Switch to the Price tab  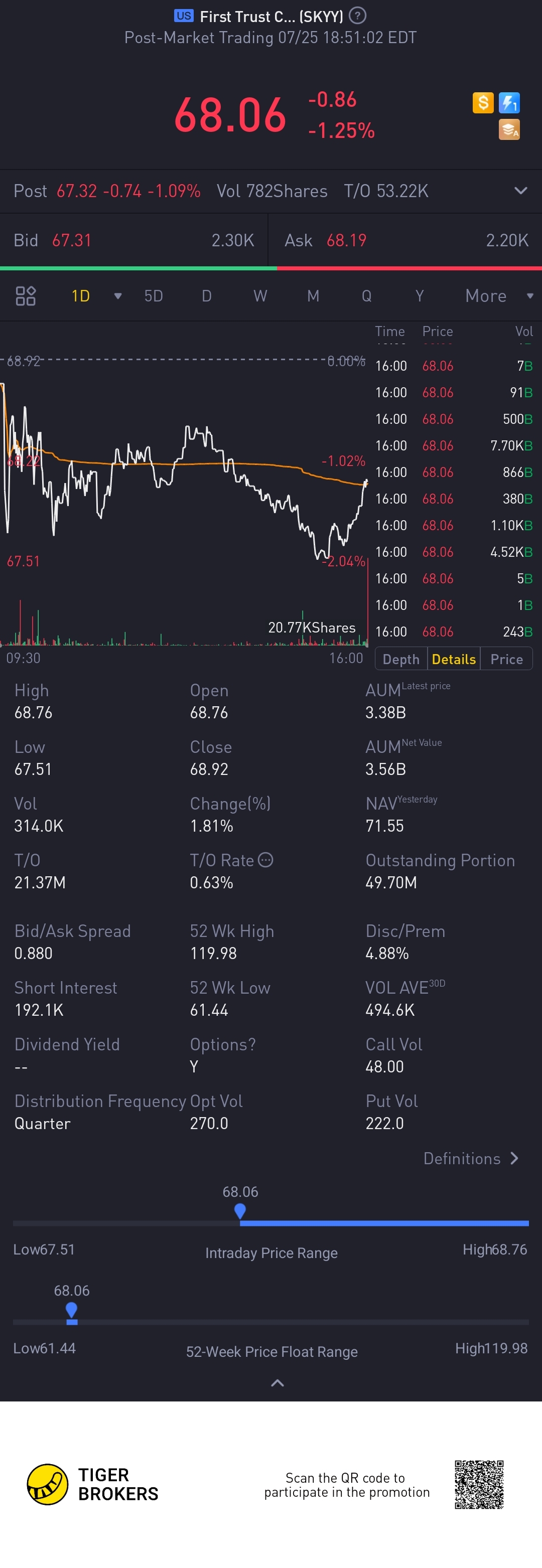coord(507,659)
